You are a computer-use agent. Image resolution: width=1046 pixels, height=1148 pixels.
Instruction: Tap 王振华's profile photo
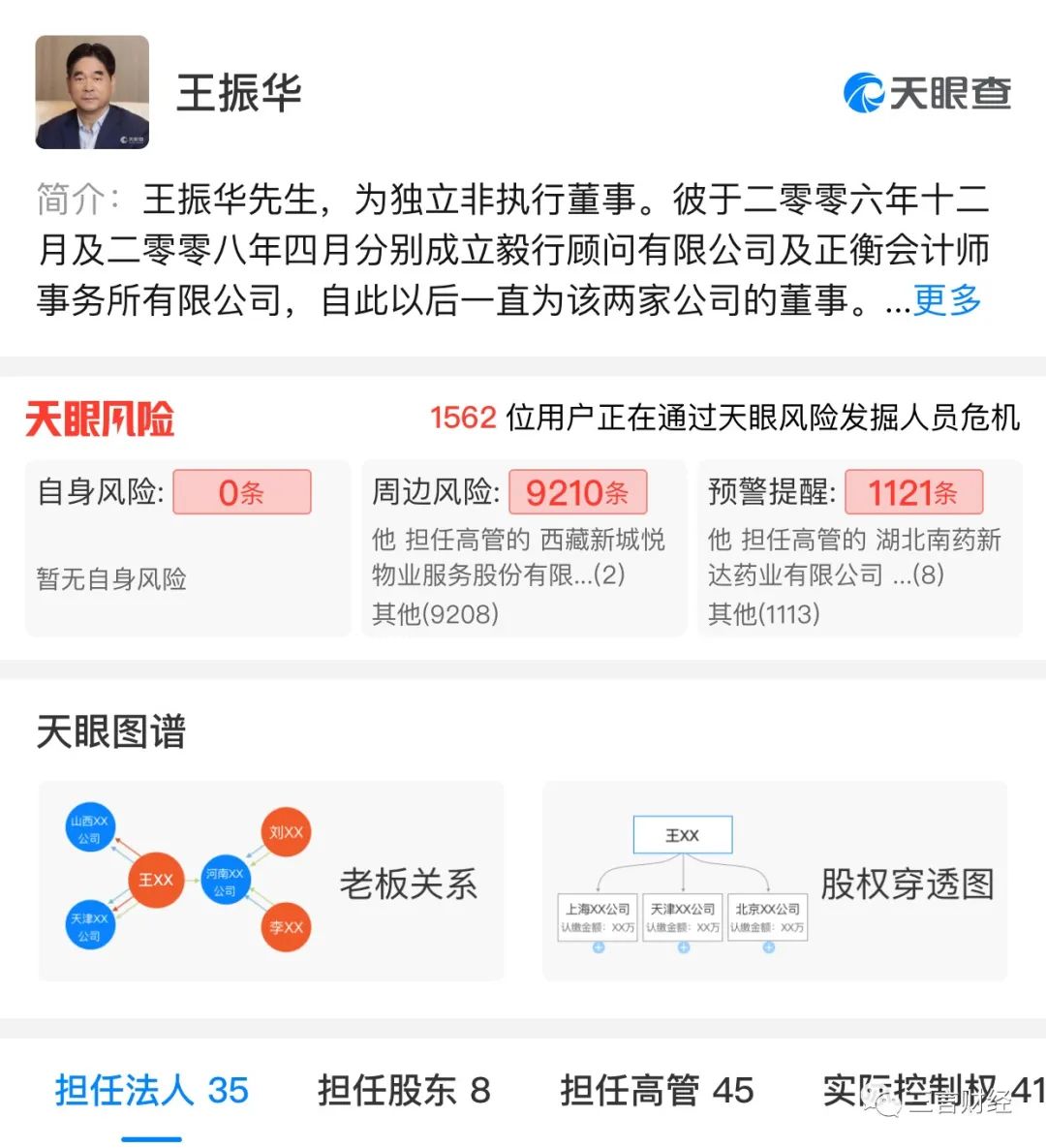[x=92, y=93]
